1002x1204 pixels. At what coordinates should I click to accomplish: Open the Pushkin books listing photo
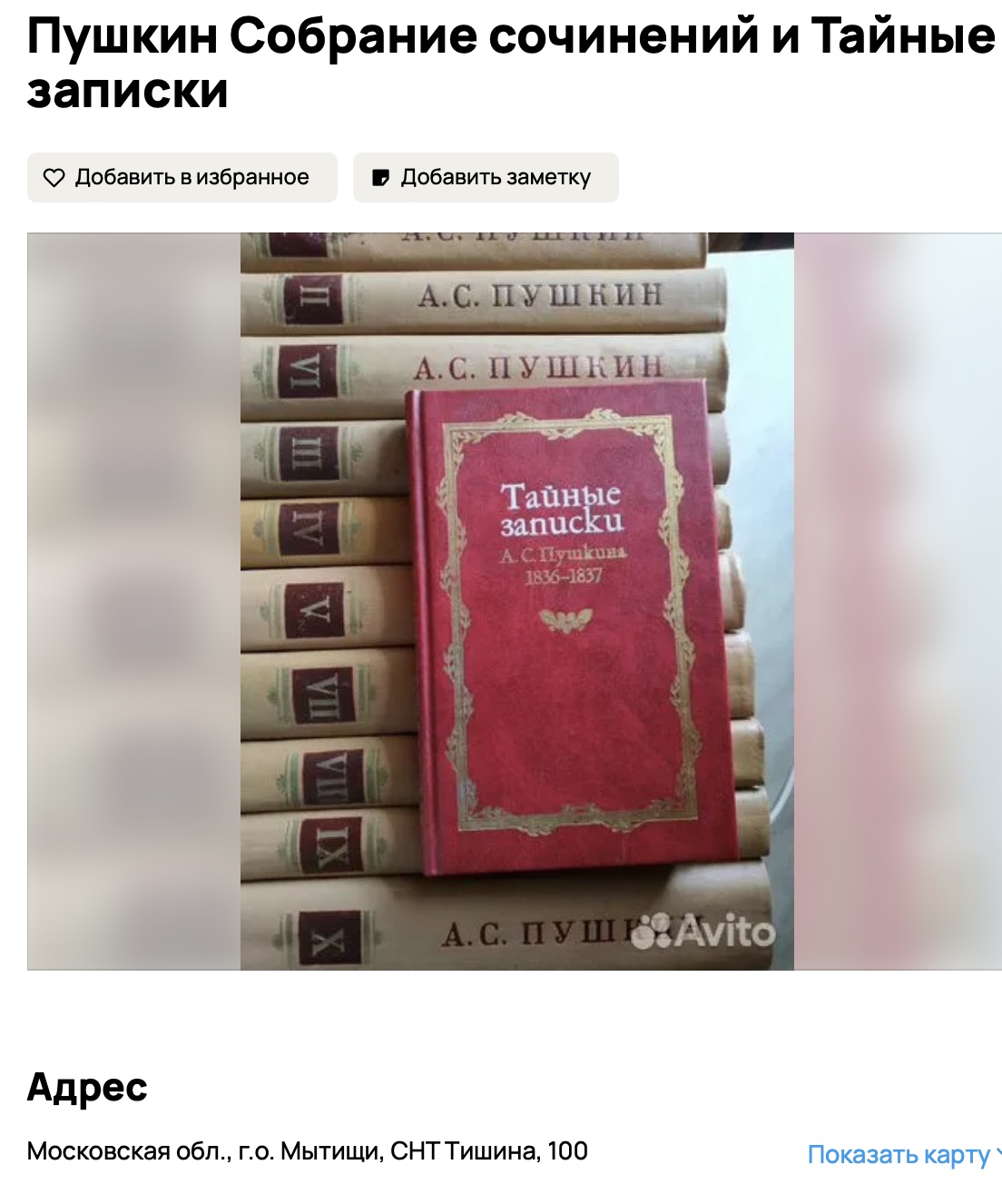(x=516, y=601)
